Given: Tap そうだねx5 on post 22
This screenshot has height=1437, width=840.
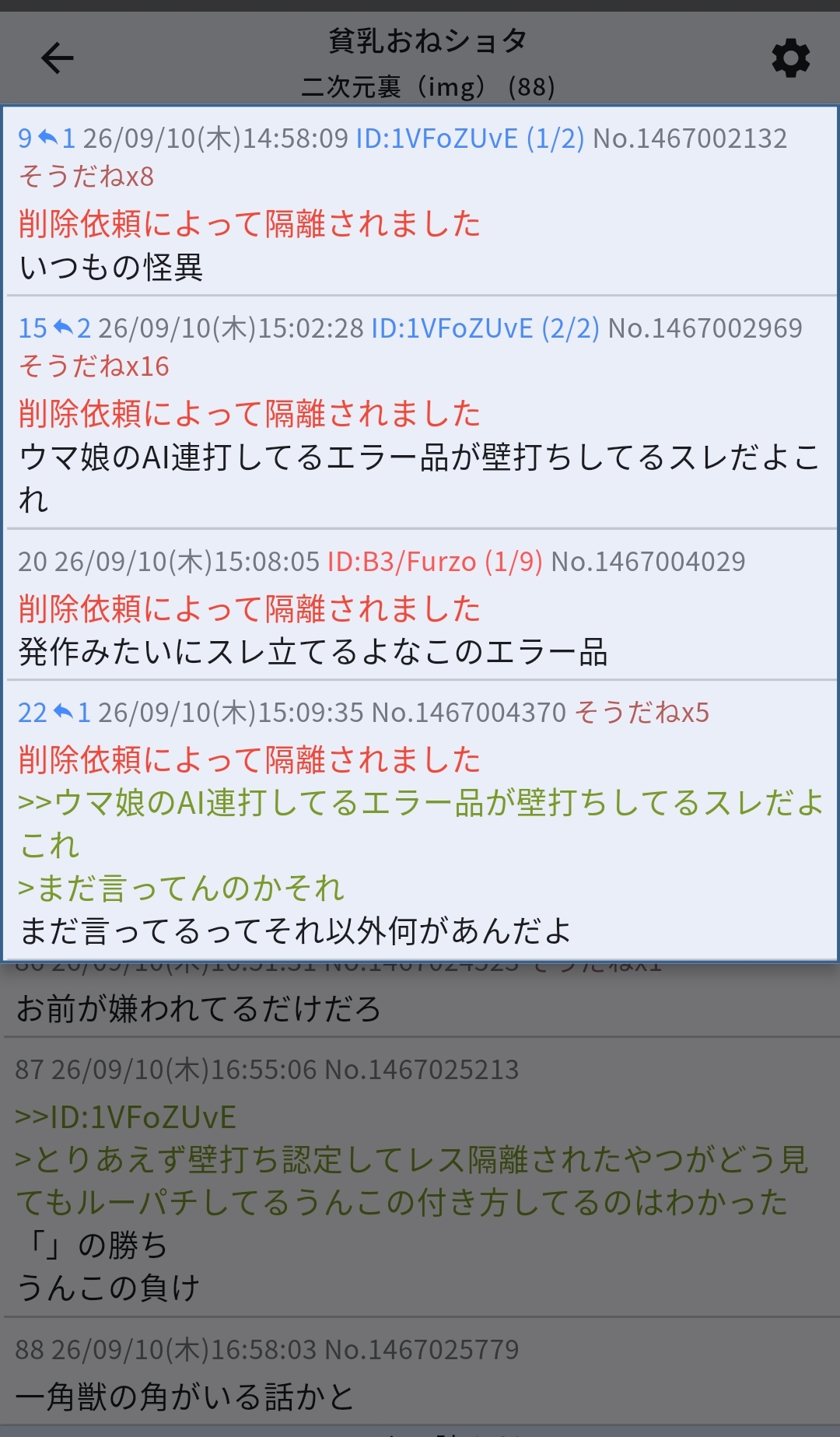Looking at the screenshot, I should (x=642, y=713).
